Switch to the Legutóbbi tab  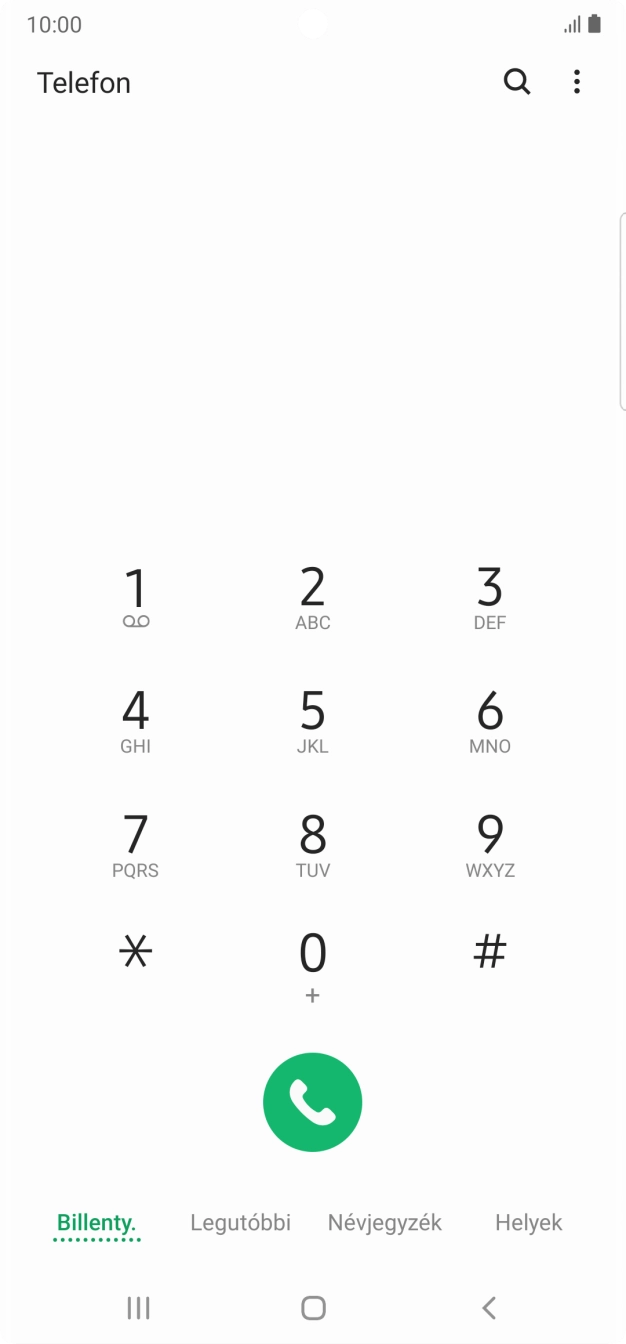tap(240, 1222)
